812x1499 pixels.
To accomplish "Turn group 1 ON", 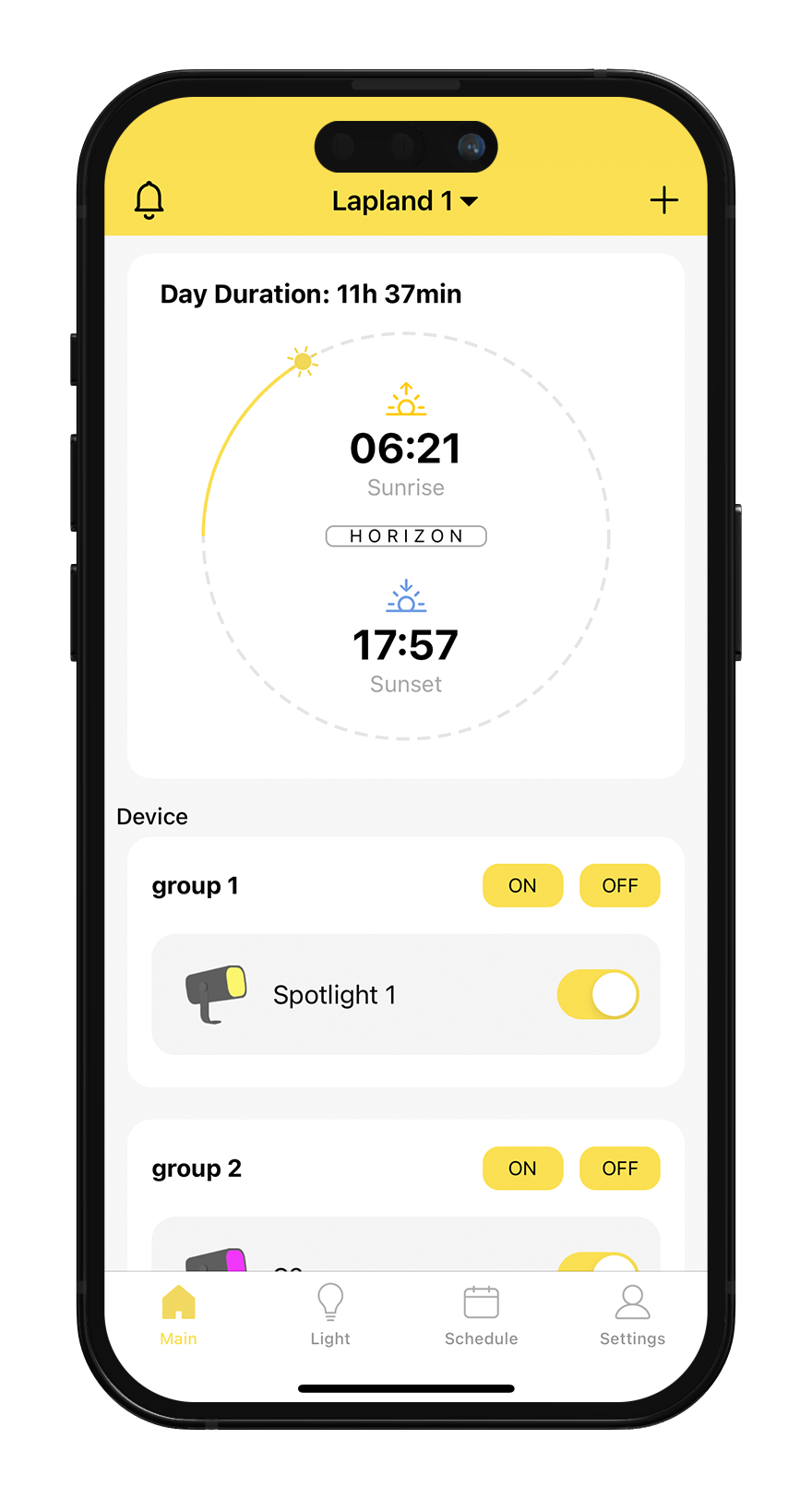I will 522,885.
